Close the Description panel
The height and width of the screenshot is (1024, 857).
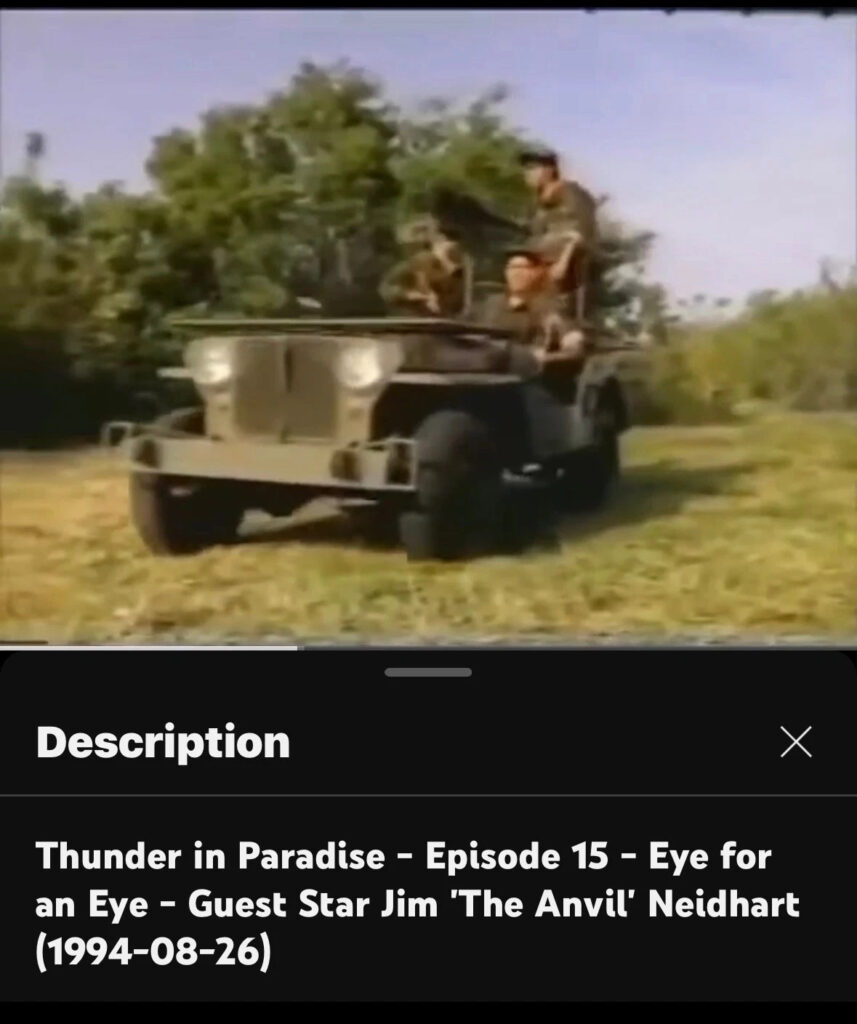click(x=795, y=742)
